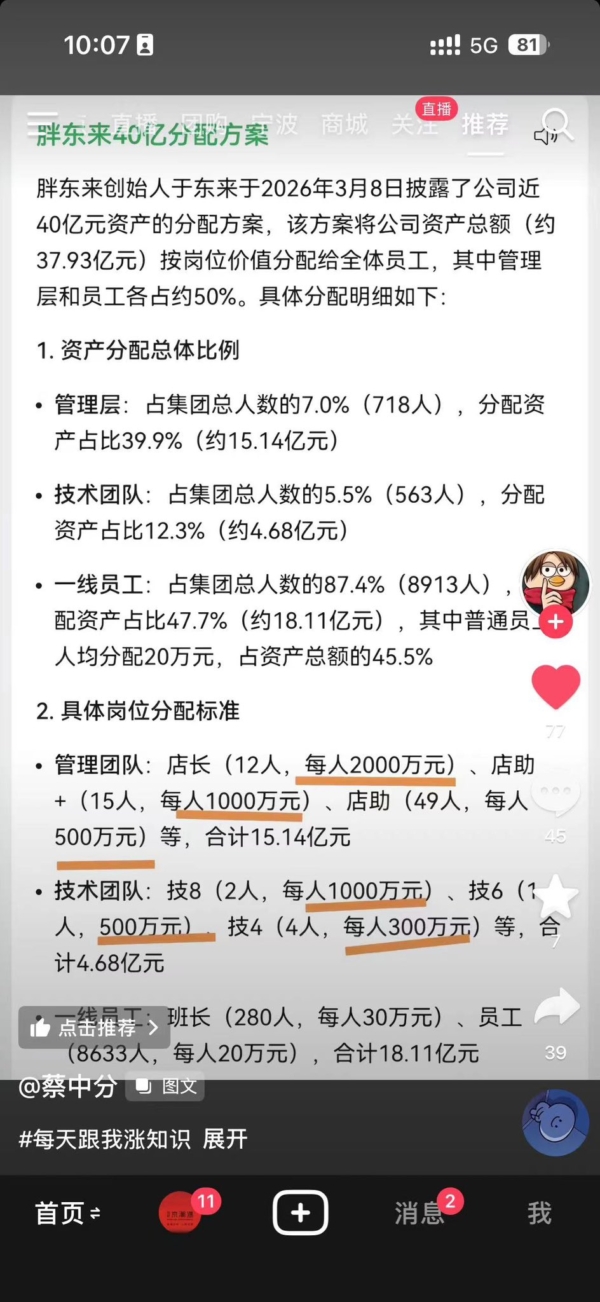Switch to the 商城 tab
This screenshot has width=600, height=1302.
click(x=344, y=125)
